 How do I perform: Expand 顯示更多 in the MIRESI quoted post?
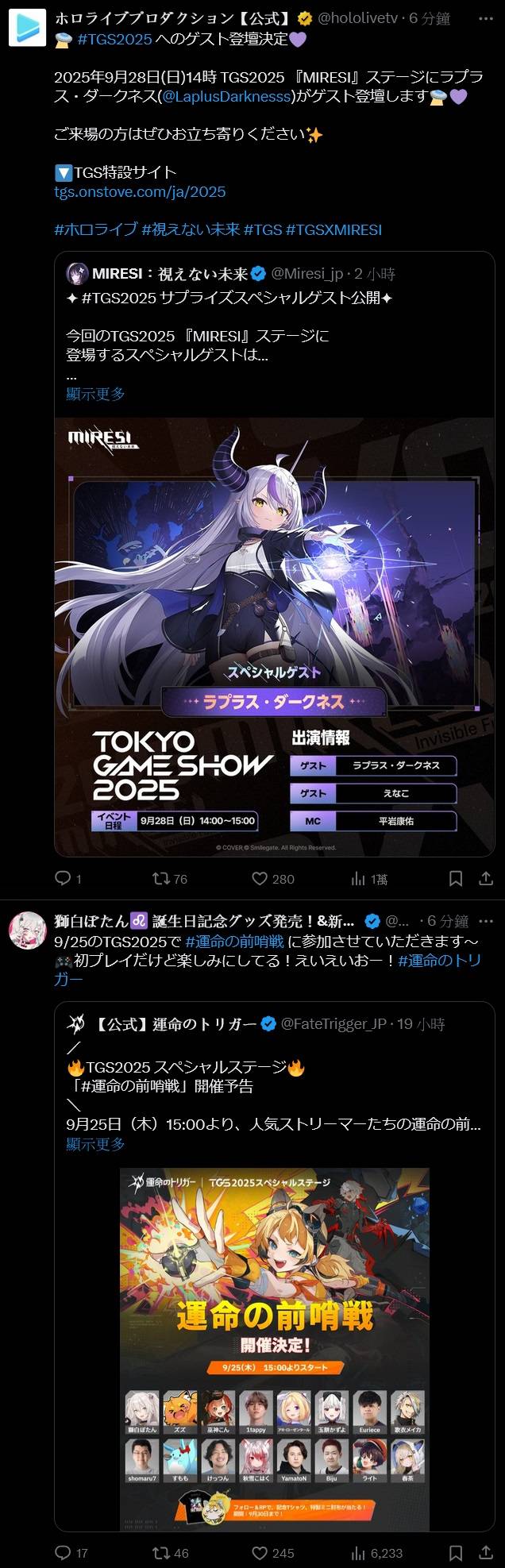pos(95,394)
